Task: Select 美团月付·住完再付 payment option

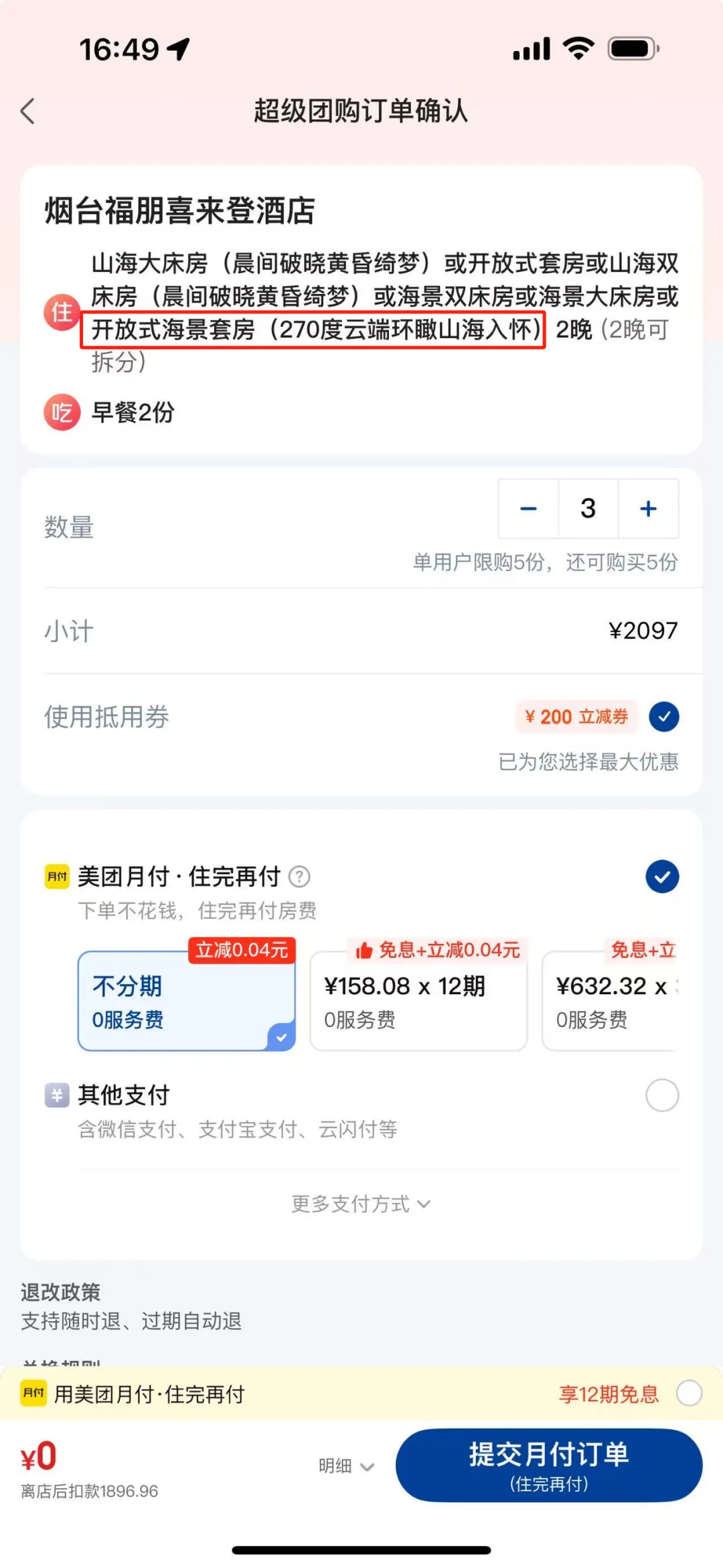Action: [x=662, y=876]
